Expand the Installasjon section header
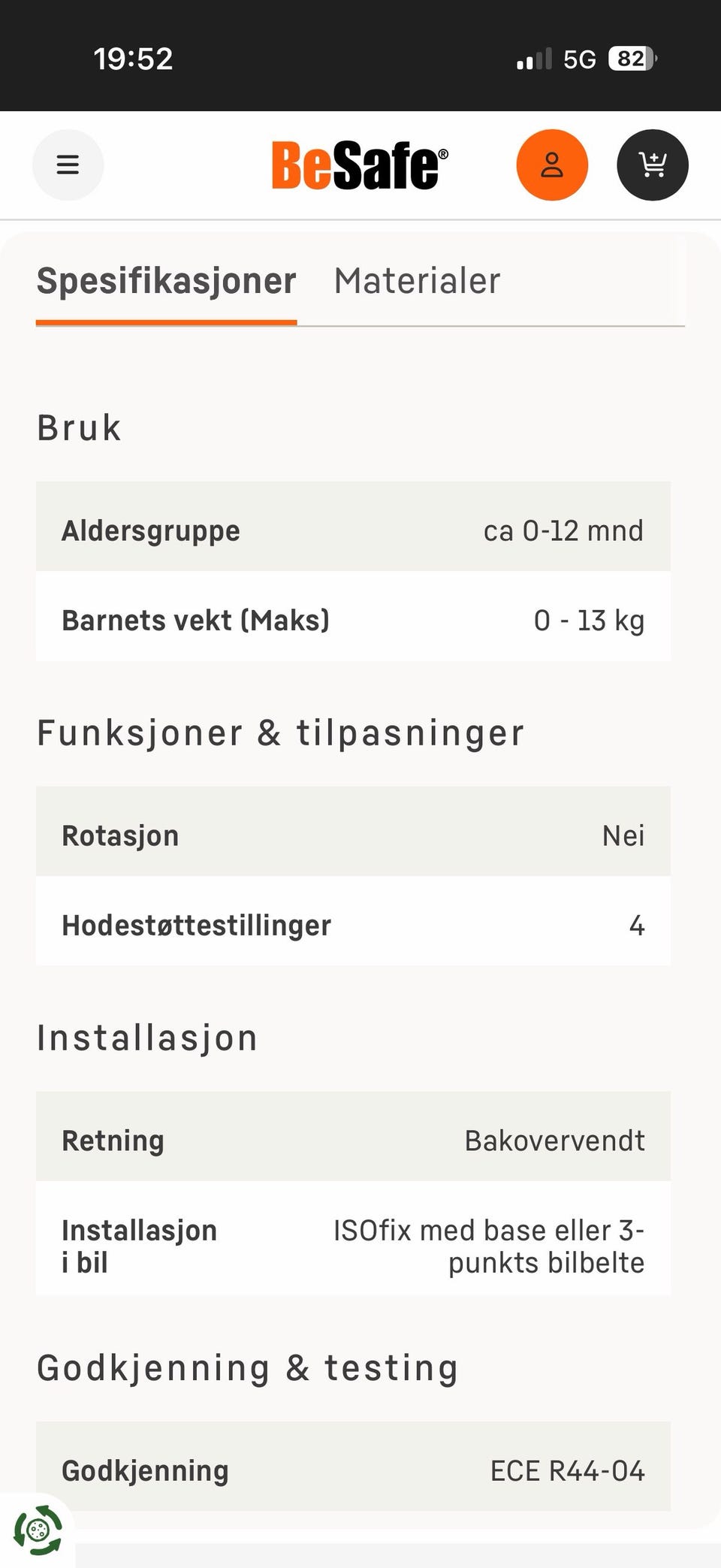 pos(147,1037)
